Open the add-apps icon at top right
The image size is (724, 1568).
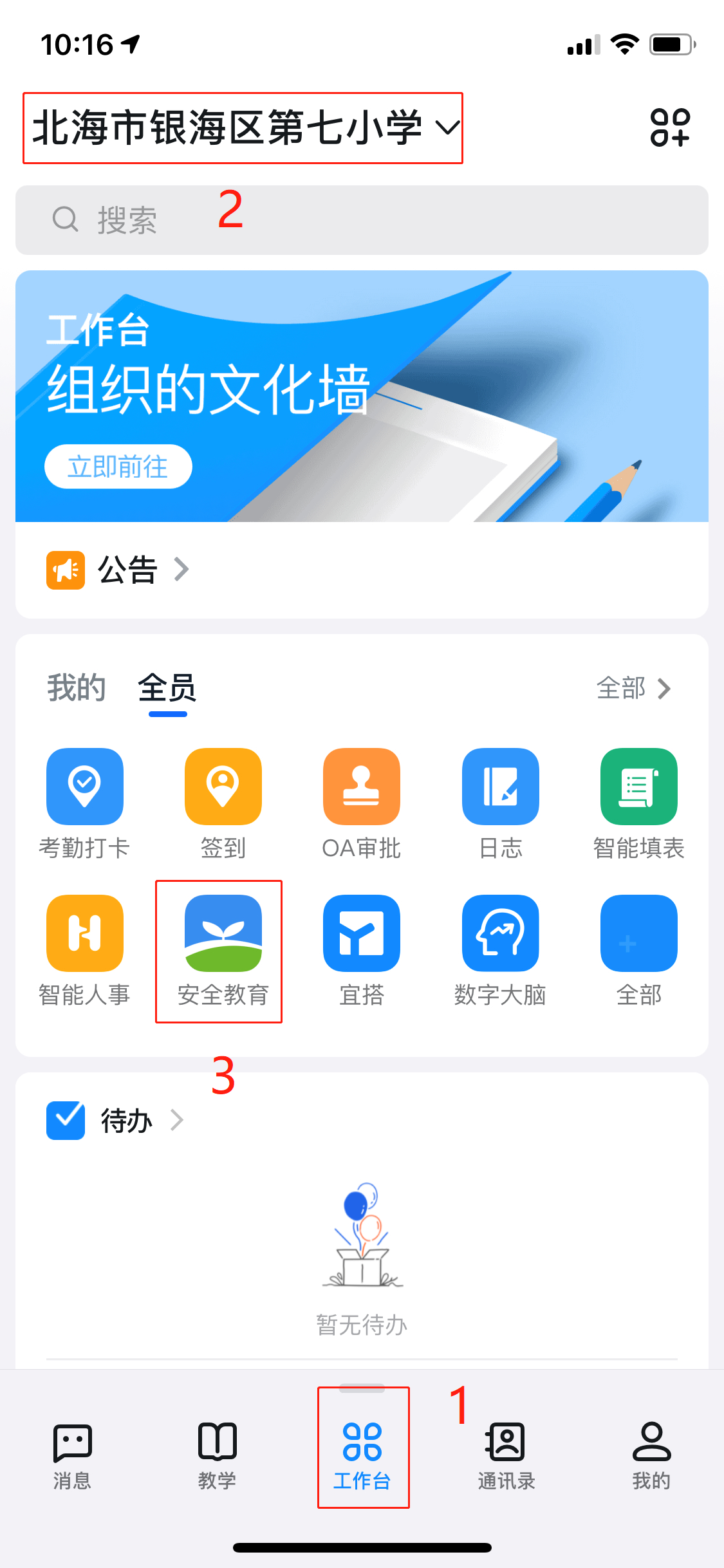point(669,127)
